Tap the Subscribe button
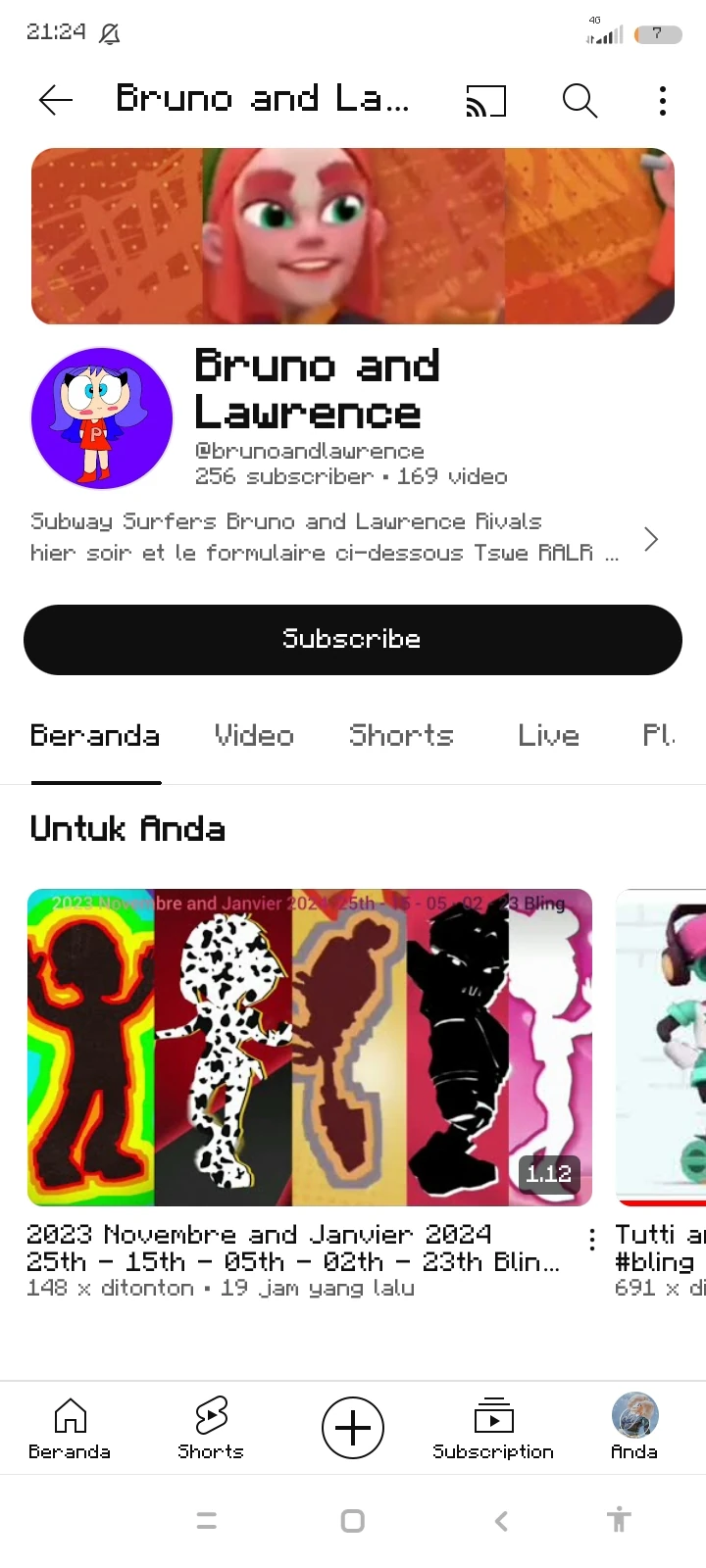Viewport: 706px width, 1568px height. pyautogui.click(x=352, y=639)
